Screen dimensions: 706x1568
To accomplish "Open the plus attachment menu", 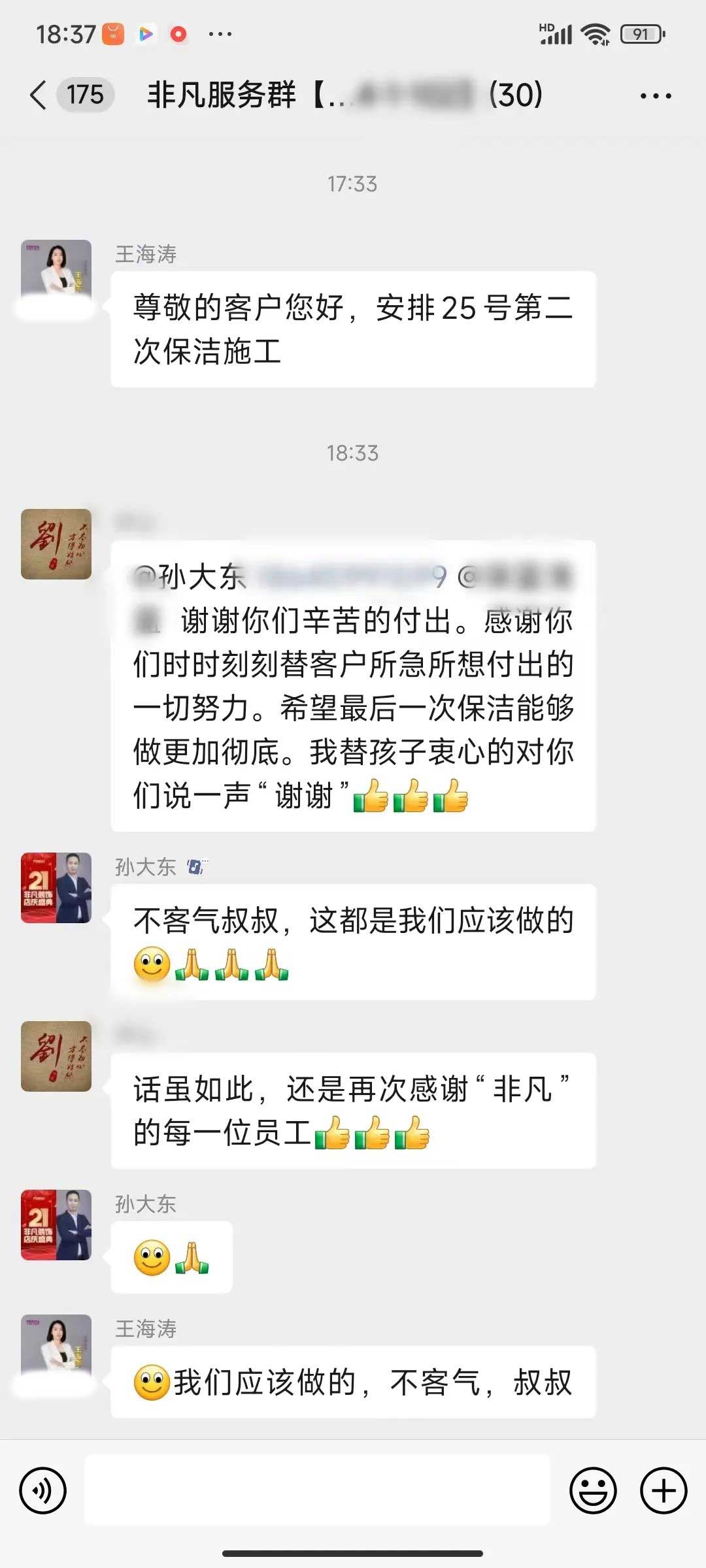I will [x=664, y=1490].
